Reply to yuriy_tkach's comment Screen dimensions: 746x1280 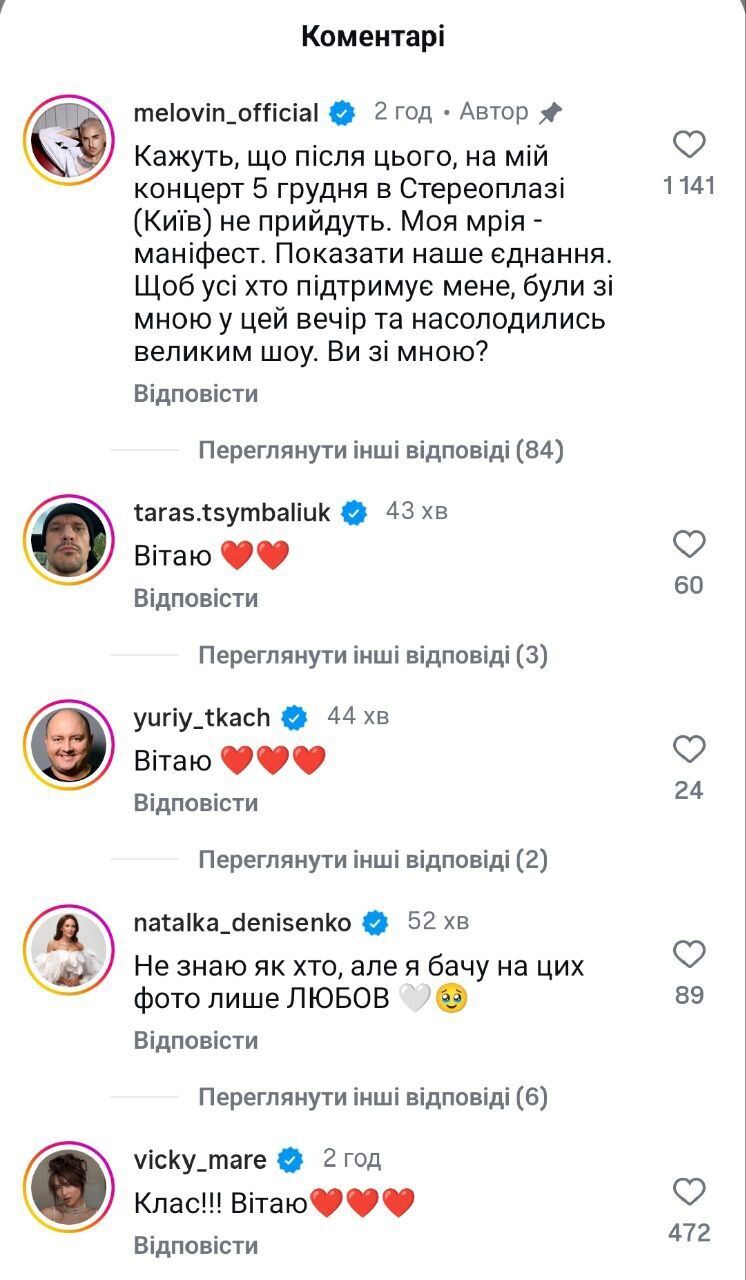coord(196,803)
